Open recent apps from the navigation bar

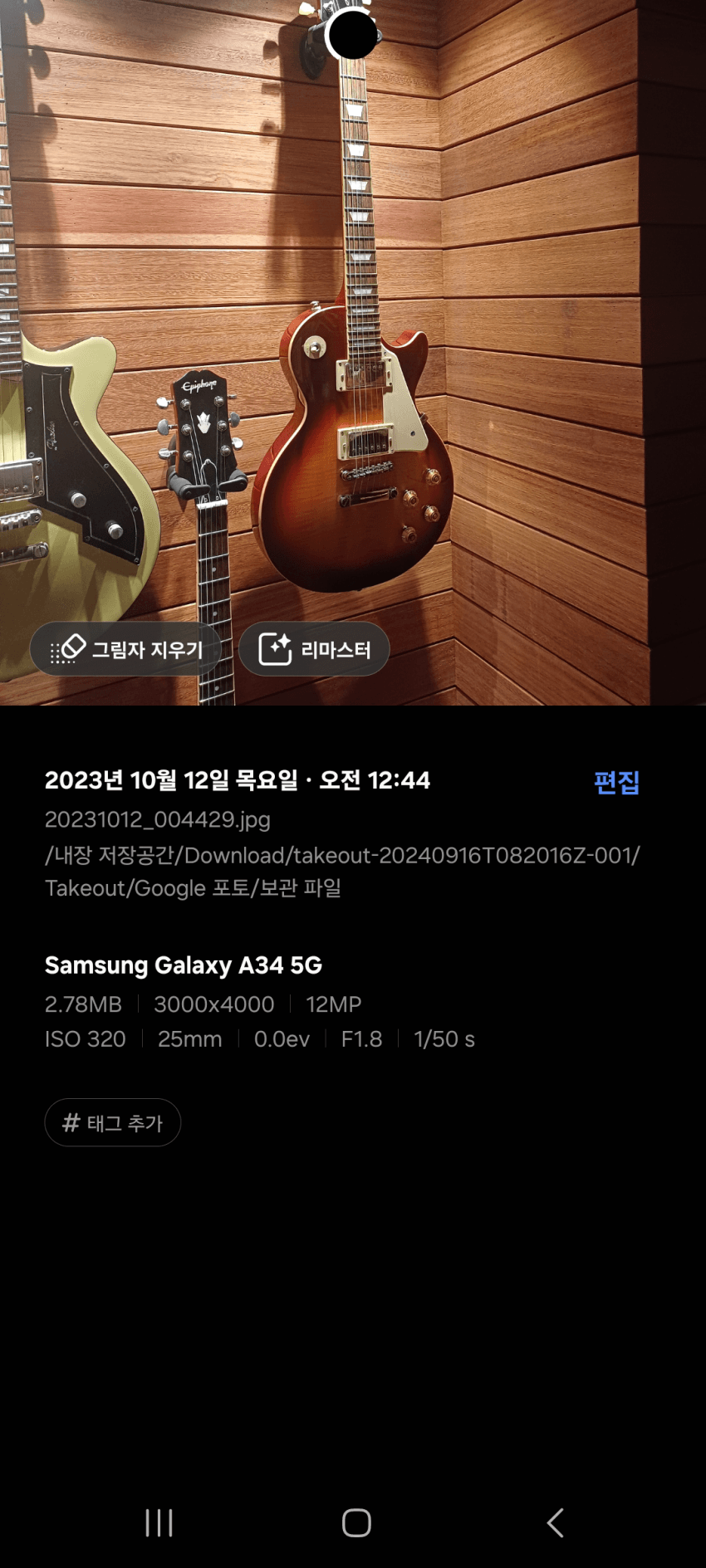coord(159,1522)
